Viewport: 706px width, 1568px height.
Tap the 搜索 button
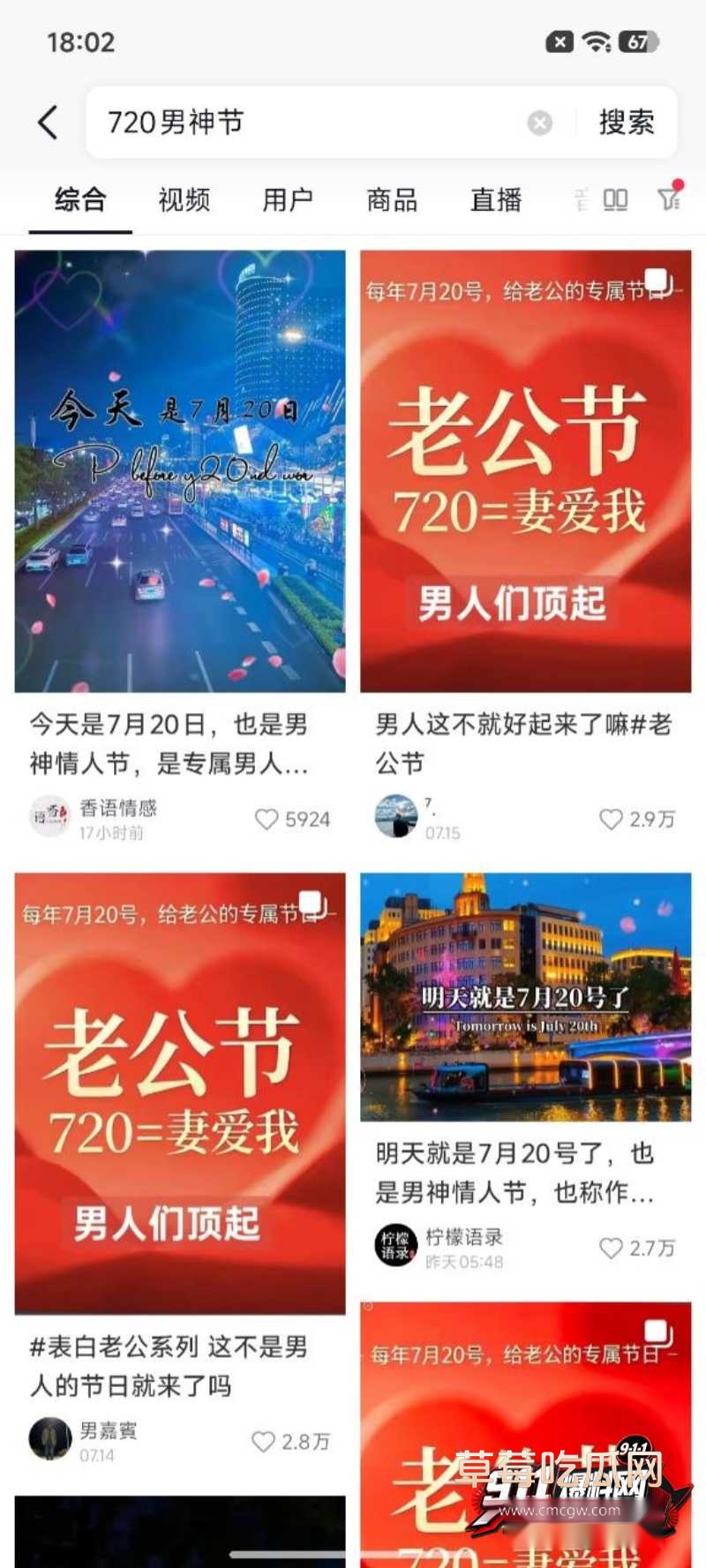coord(627,123)
